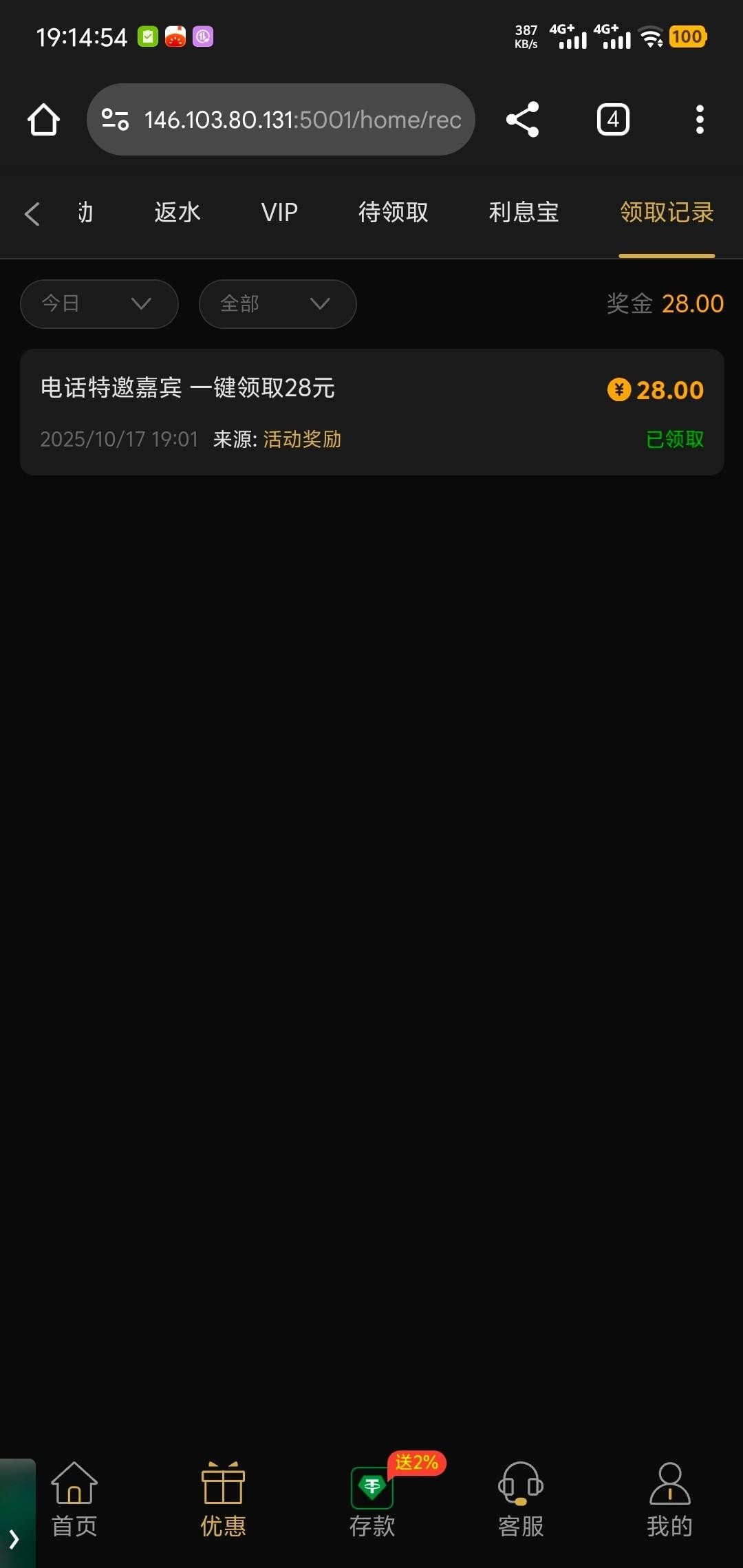Open the 电话特邀嘉宾 reward record
Screen dimensions: 743x1568
click(x=371, y=411)
